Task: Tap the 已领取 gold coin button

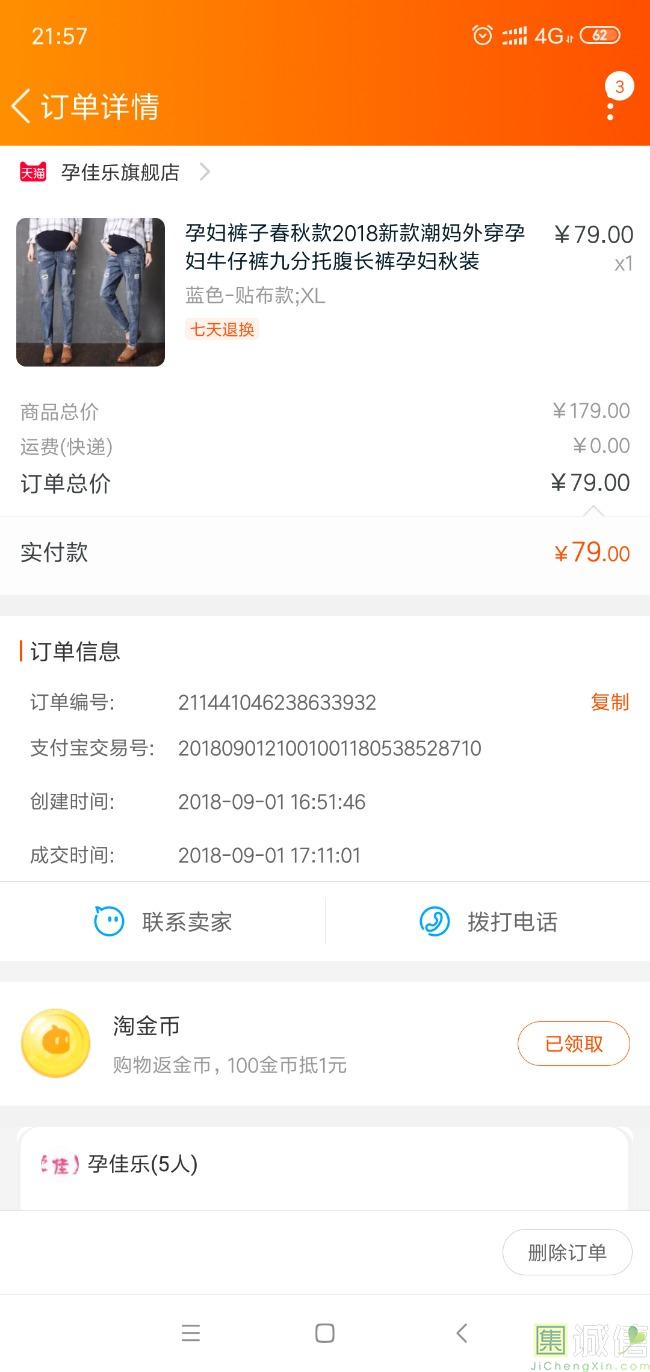Action: pos(573,1044)
